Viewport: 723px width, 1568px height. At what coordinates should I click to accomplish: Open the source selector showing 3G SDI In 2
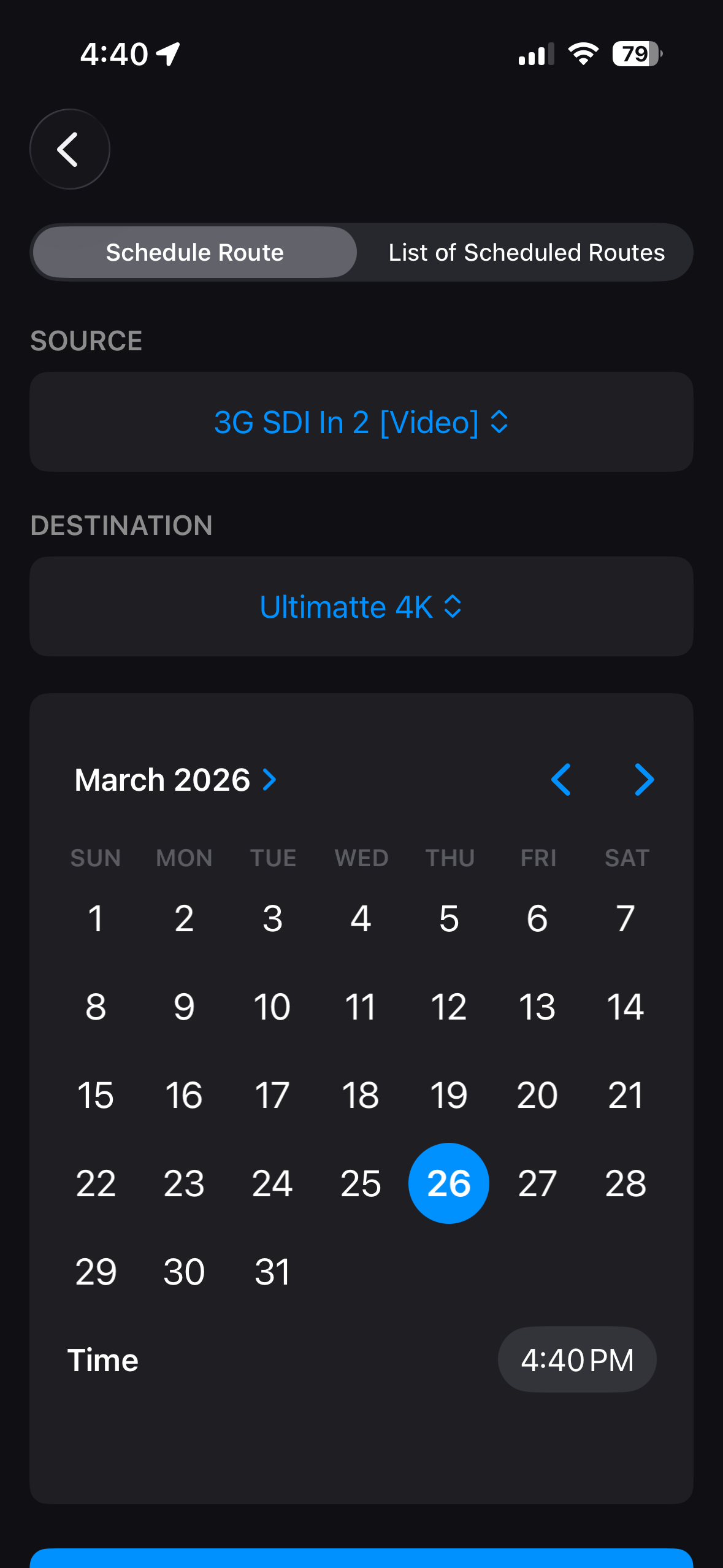[x=361, y=421]
